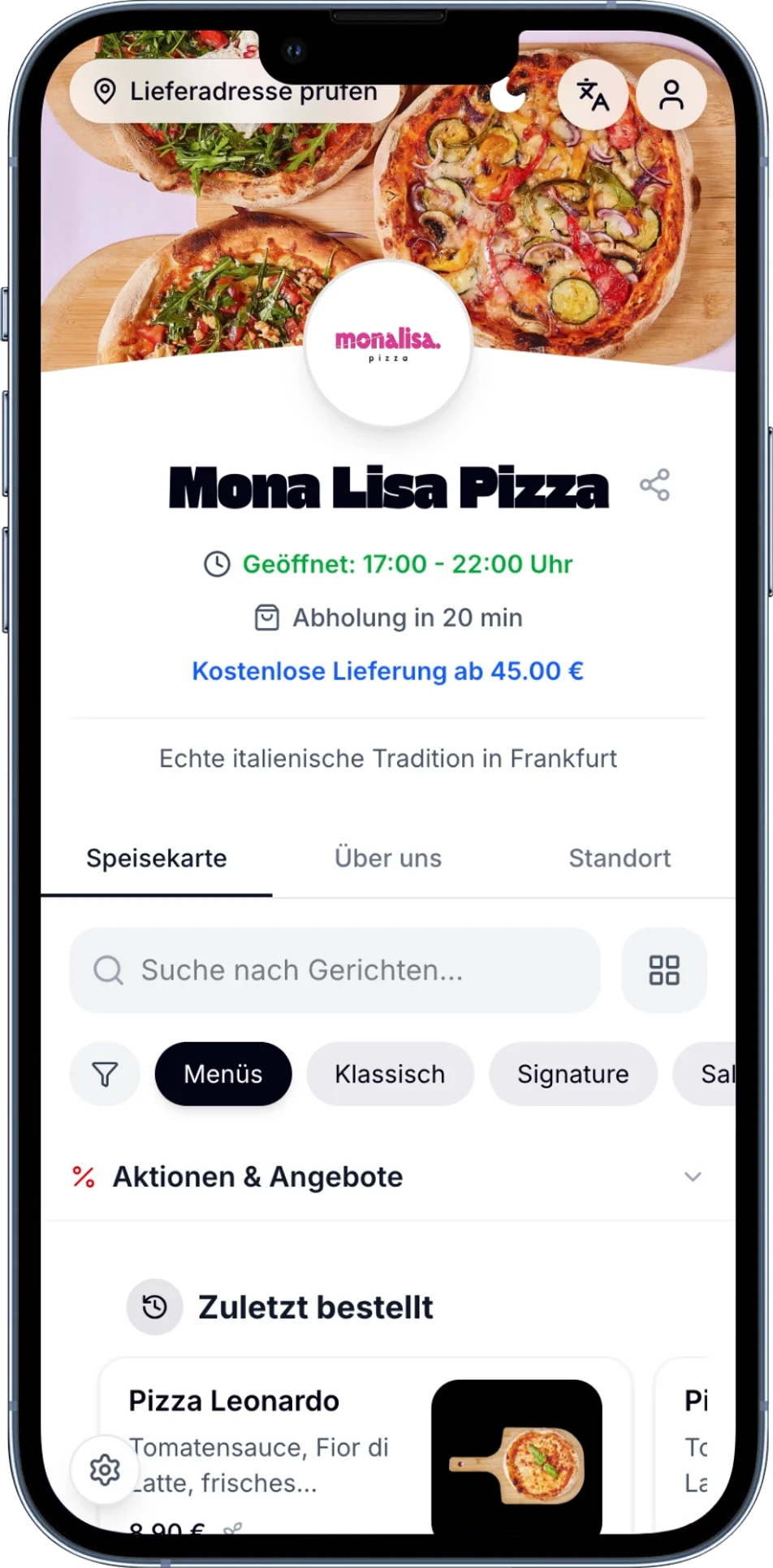Open the translate language icon
Screen dimensions: 773x1568
[592, 94]
